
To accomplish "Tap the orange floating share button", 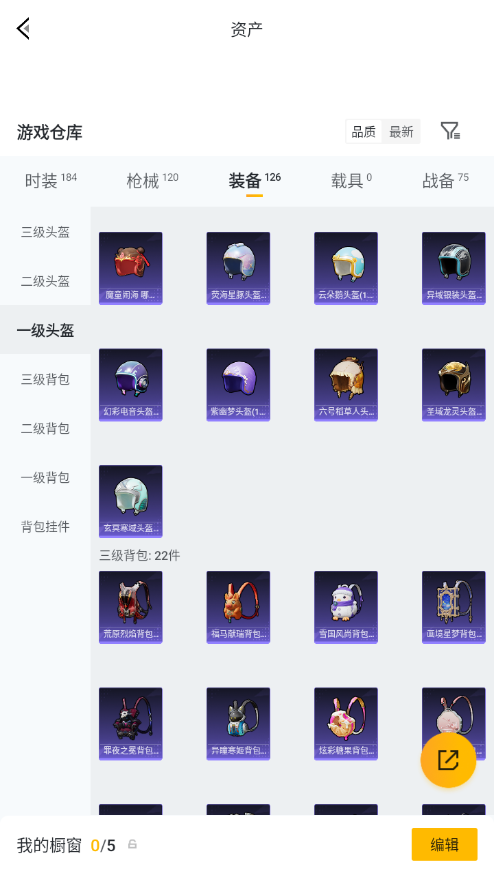I will coord(448,760).
